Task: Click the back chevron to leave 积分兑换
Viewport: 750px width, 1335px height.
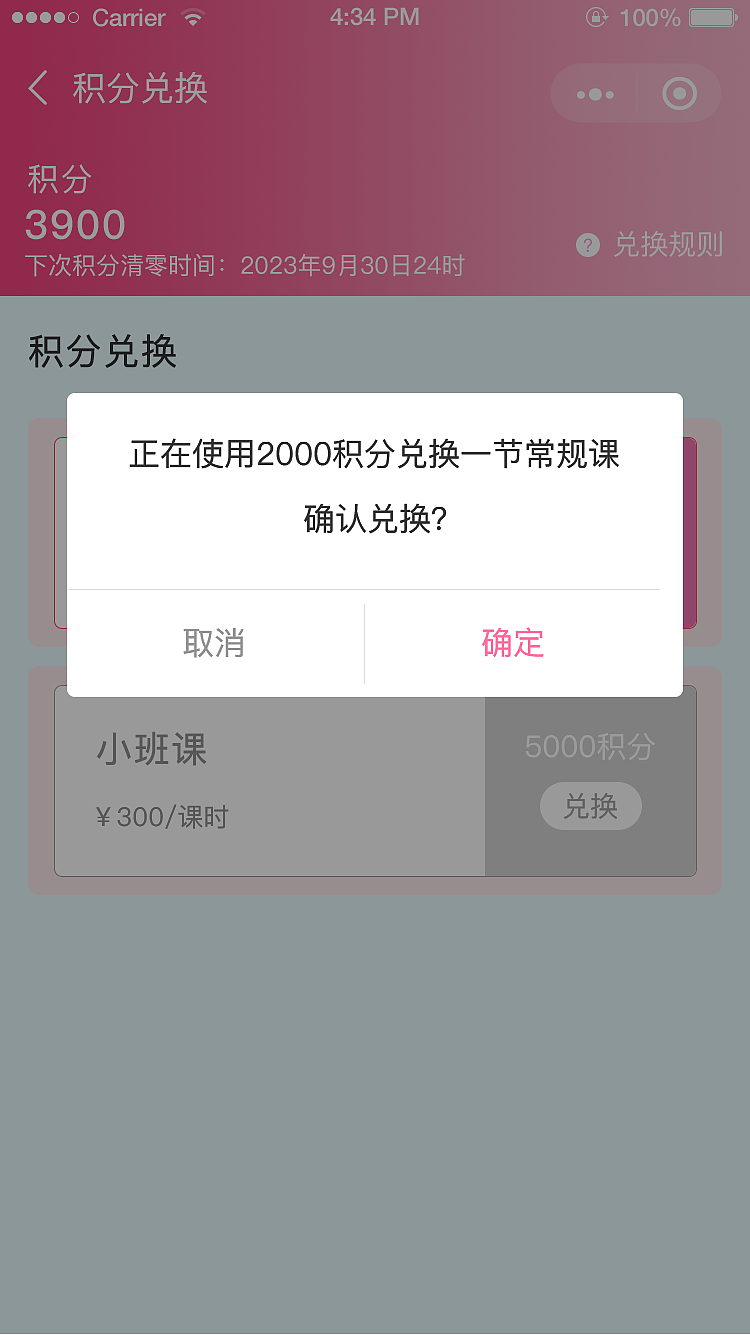Action: (37, 89)
